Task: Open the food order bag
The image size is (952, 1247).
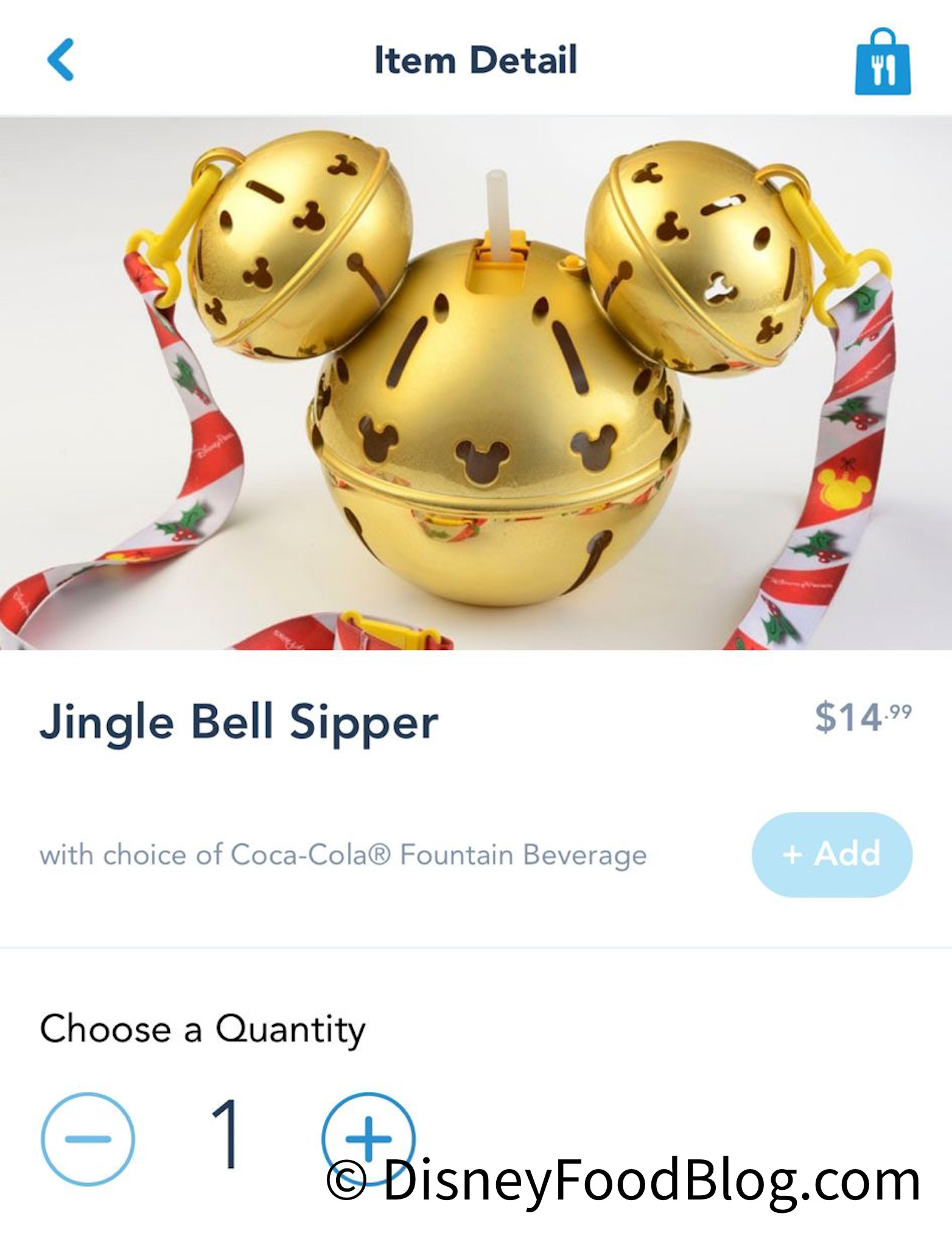Action: tap(882, 62)
